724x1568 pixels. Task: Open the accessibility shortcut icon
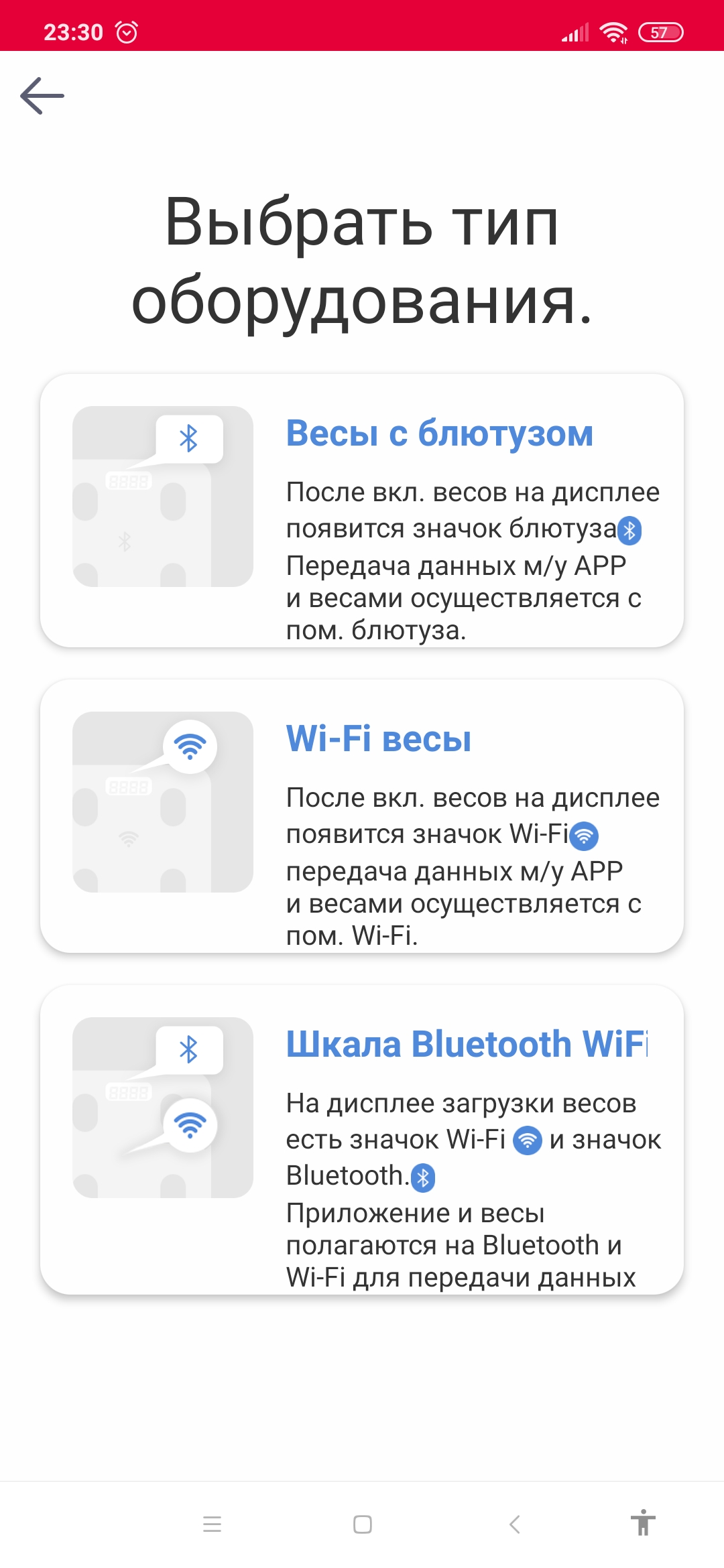pyautogui.click(x=643, y=1523)
